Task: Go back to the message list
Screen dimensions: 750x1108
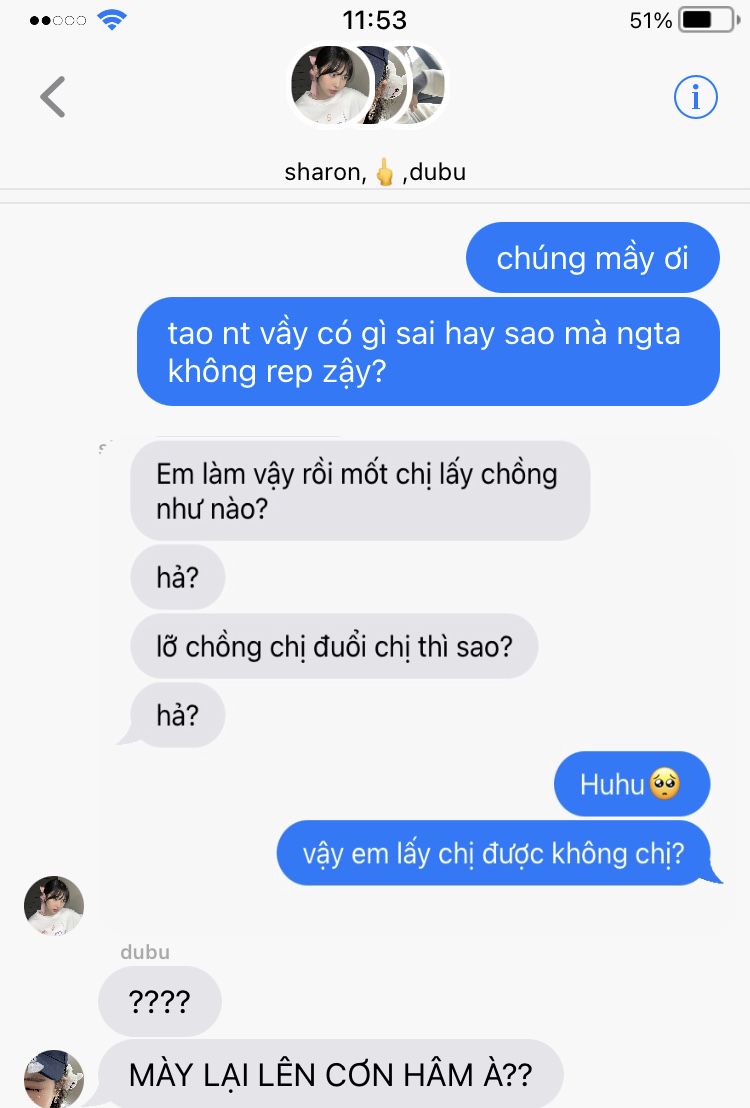Action: pyautogui.click(x=53, y=97)
